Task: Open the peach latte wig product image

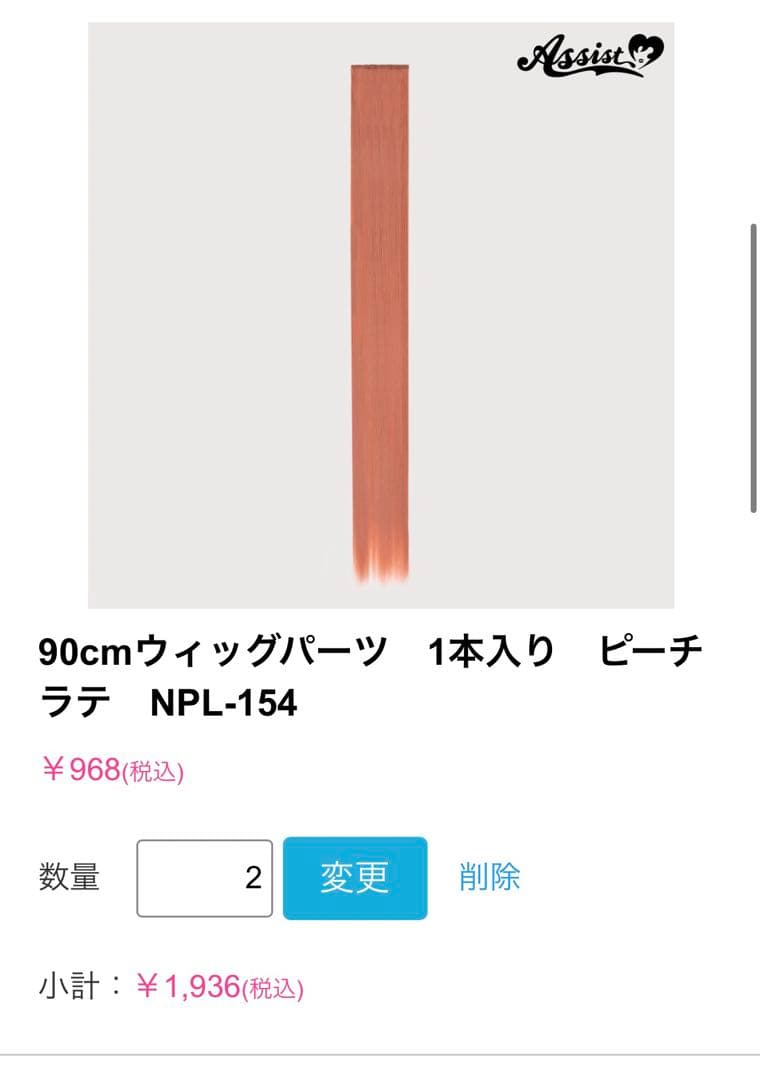Action: [x=381, y=316]
